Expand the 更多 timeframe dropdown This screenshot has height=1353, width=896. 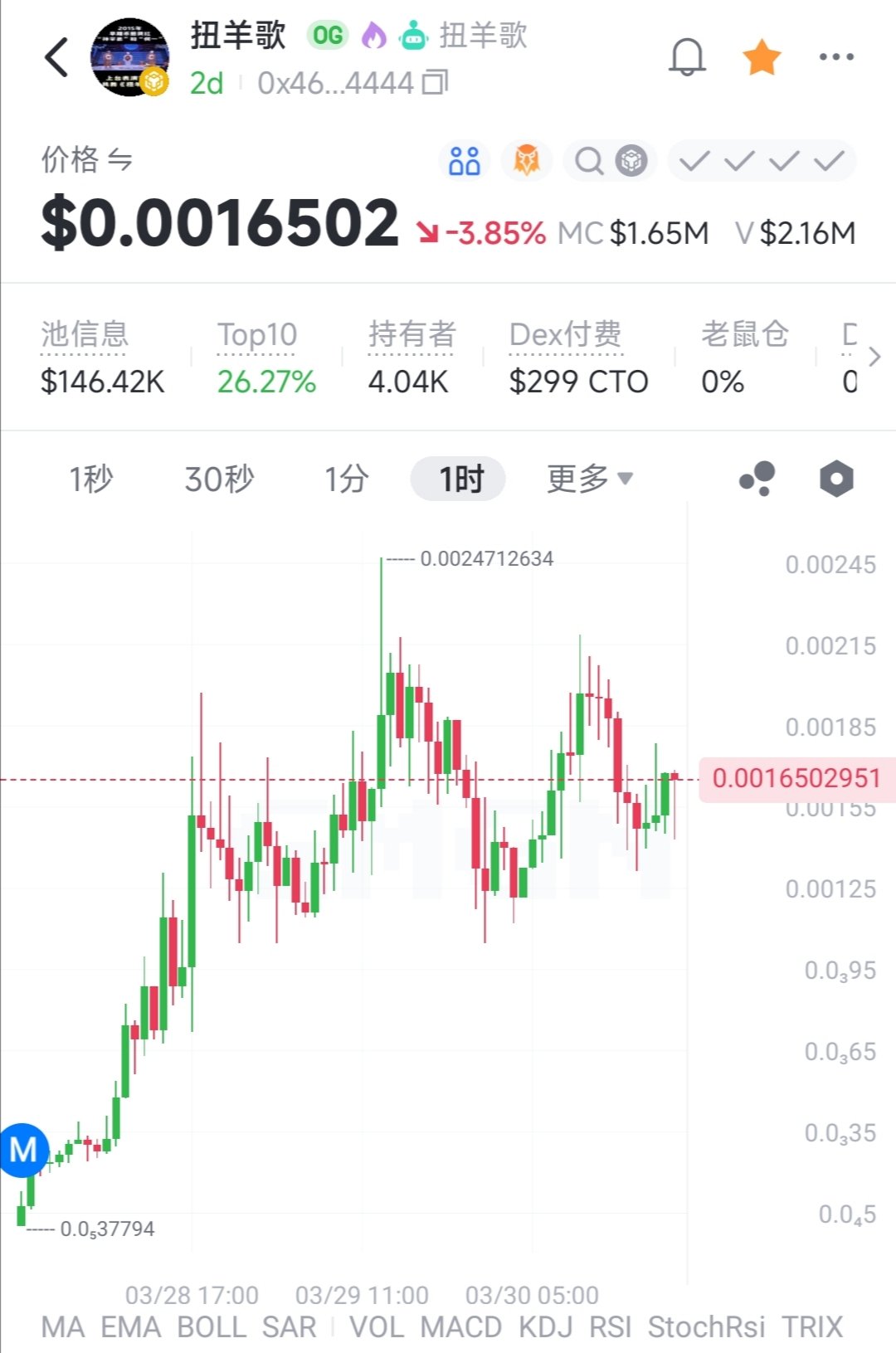click(x=589, y=479)
